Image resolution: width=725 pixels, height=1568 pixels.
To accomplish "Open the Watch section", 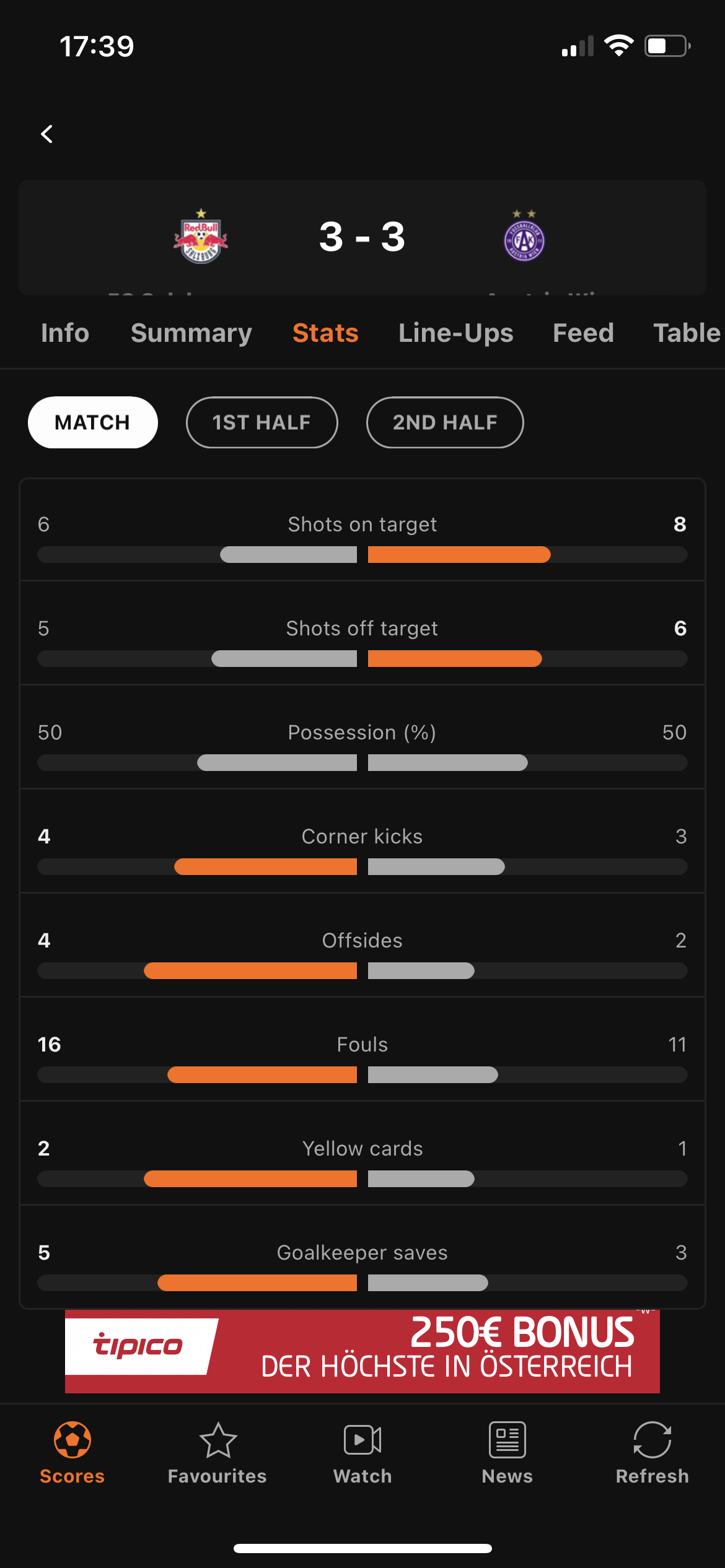I will pyautogui.click(x=362, y=1453).
